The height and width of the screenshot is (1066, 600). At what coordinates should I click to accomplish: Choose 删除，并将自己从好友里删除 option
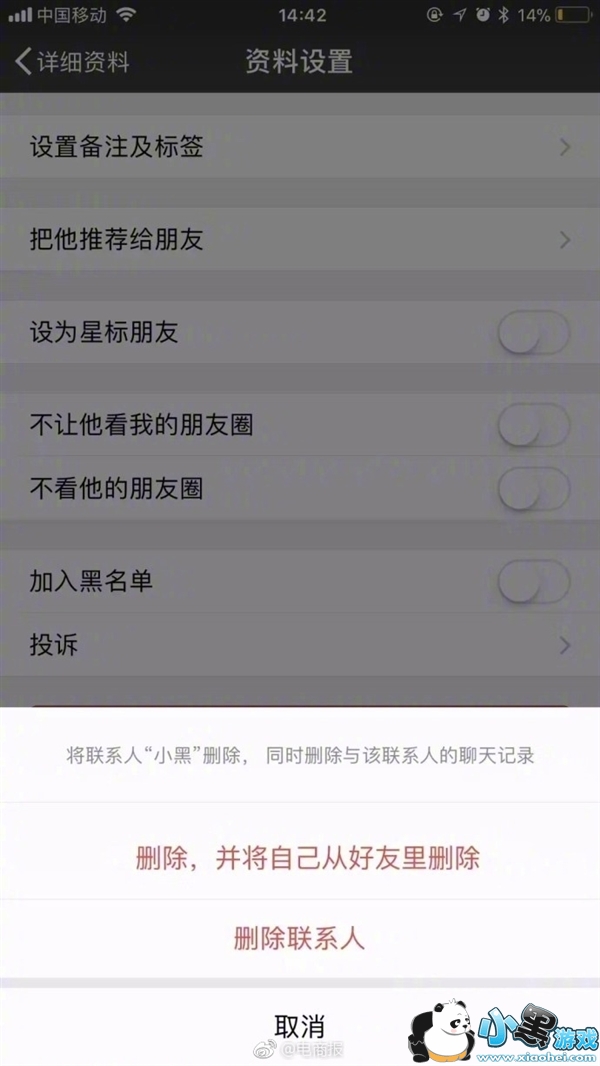(300, 857)
